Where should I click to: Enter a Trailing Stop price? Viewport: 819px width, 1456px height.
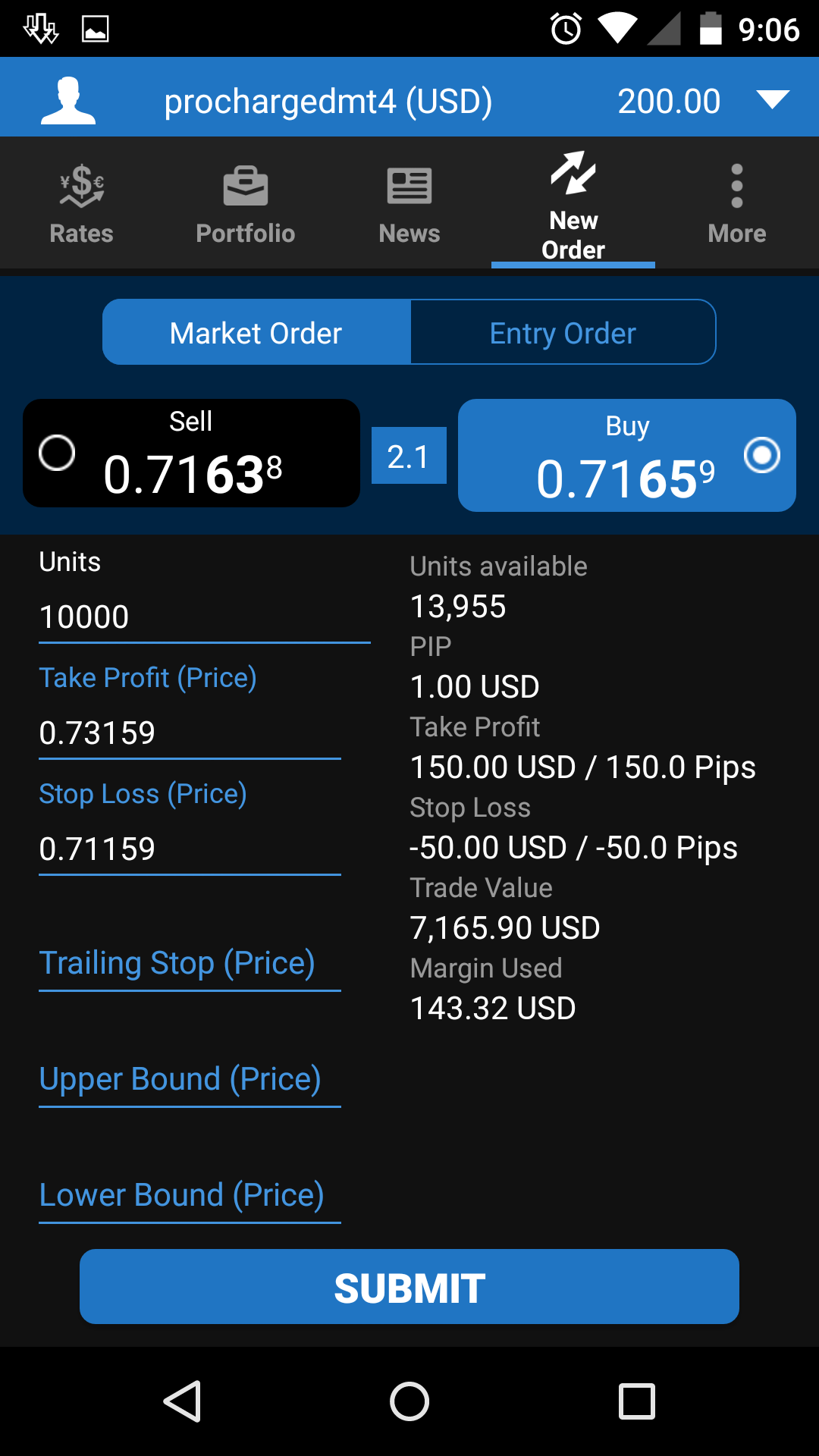pyautogui.click(x=190, y=964)
